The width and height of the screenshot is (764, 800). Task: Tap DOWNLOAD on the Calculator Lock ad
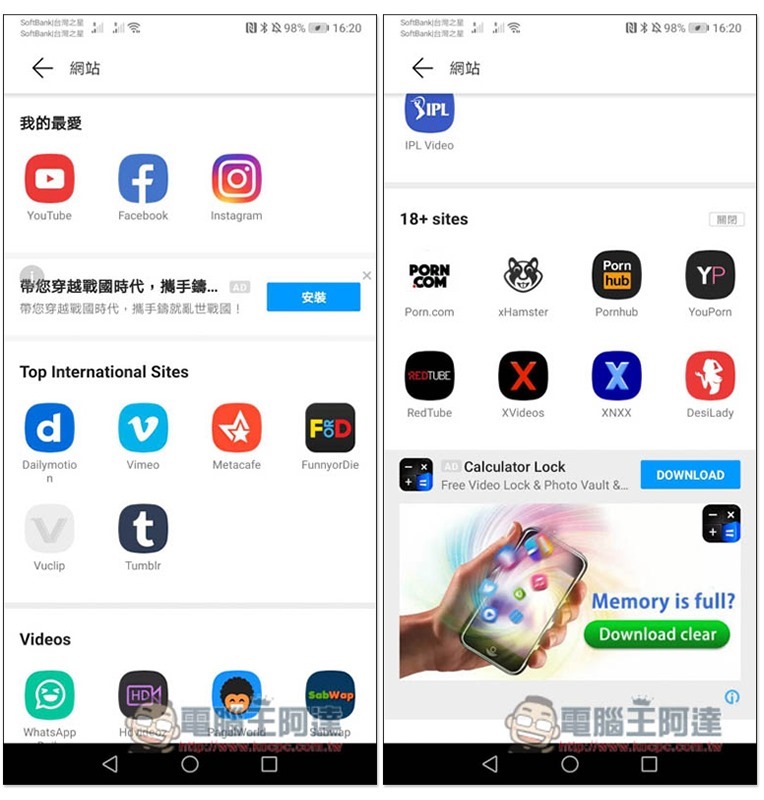coord(690,475)
